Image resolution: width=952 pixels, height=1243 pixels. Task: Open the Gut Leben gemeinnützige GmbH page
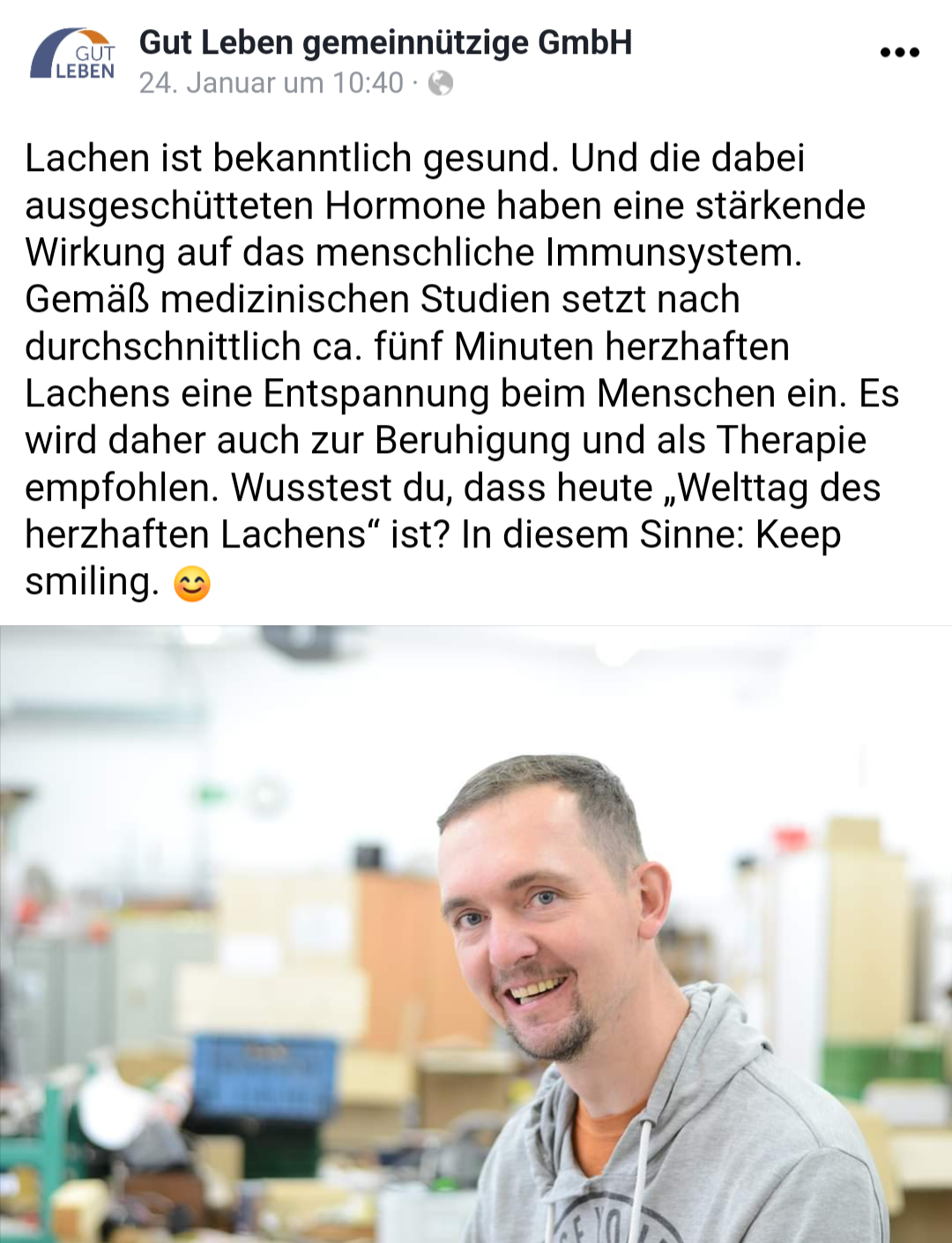coord(385,42)
